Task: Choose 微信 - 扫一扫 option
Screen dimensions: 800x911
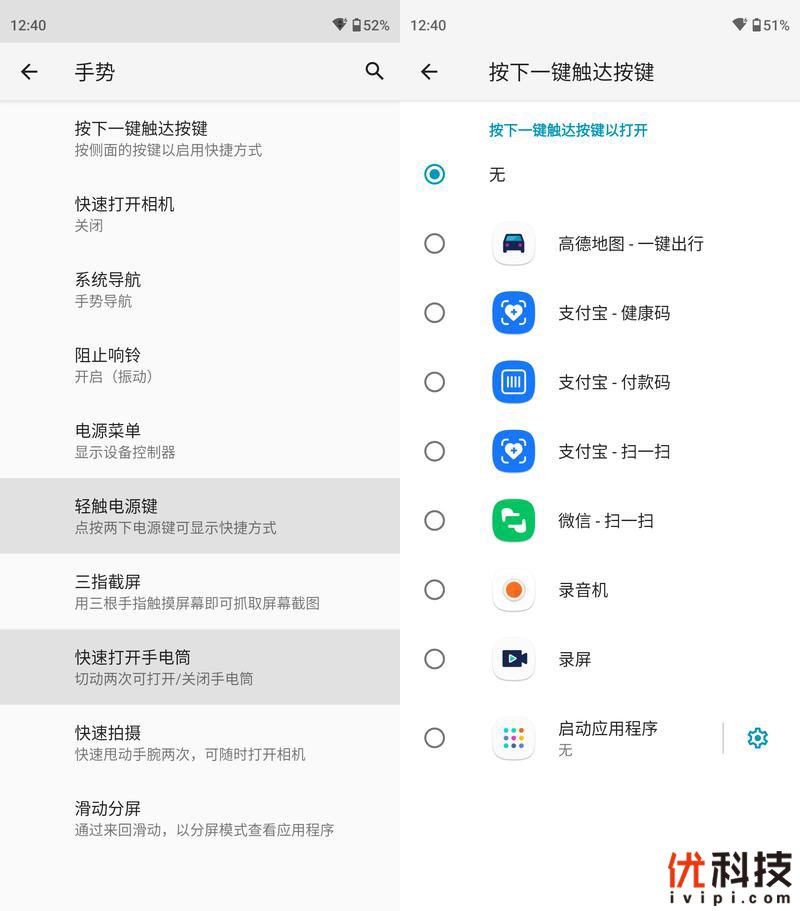Action: coord(434,520)
